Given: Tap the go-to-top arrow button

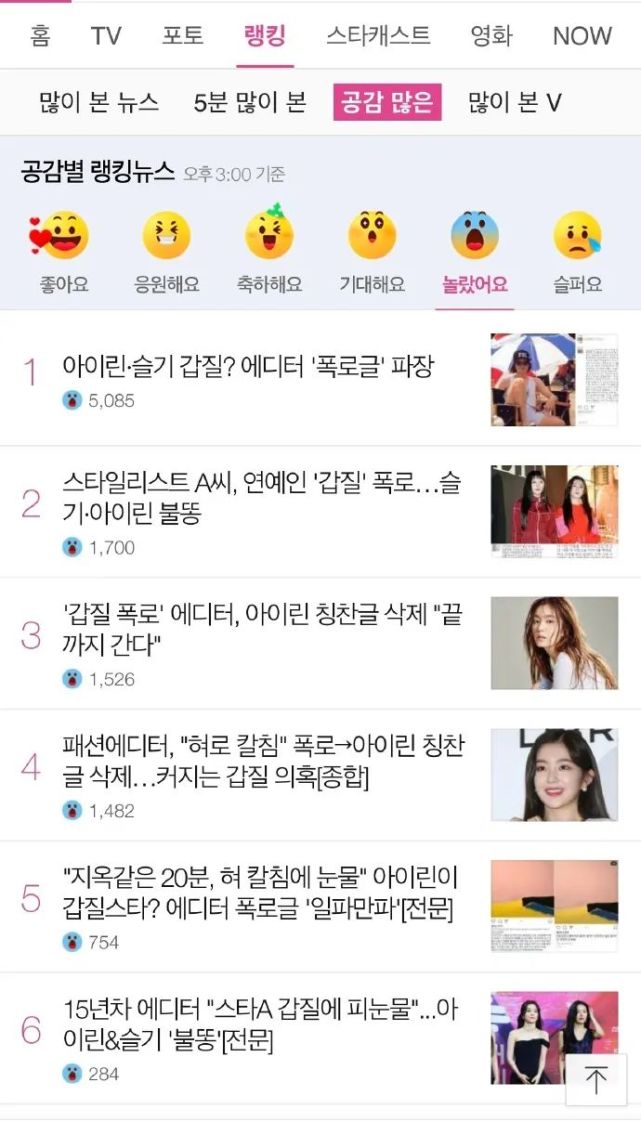Looking at the screenshot, I should point(596,1079).
